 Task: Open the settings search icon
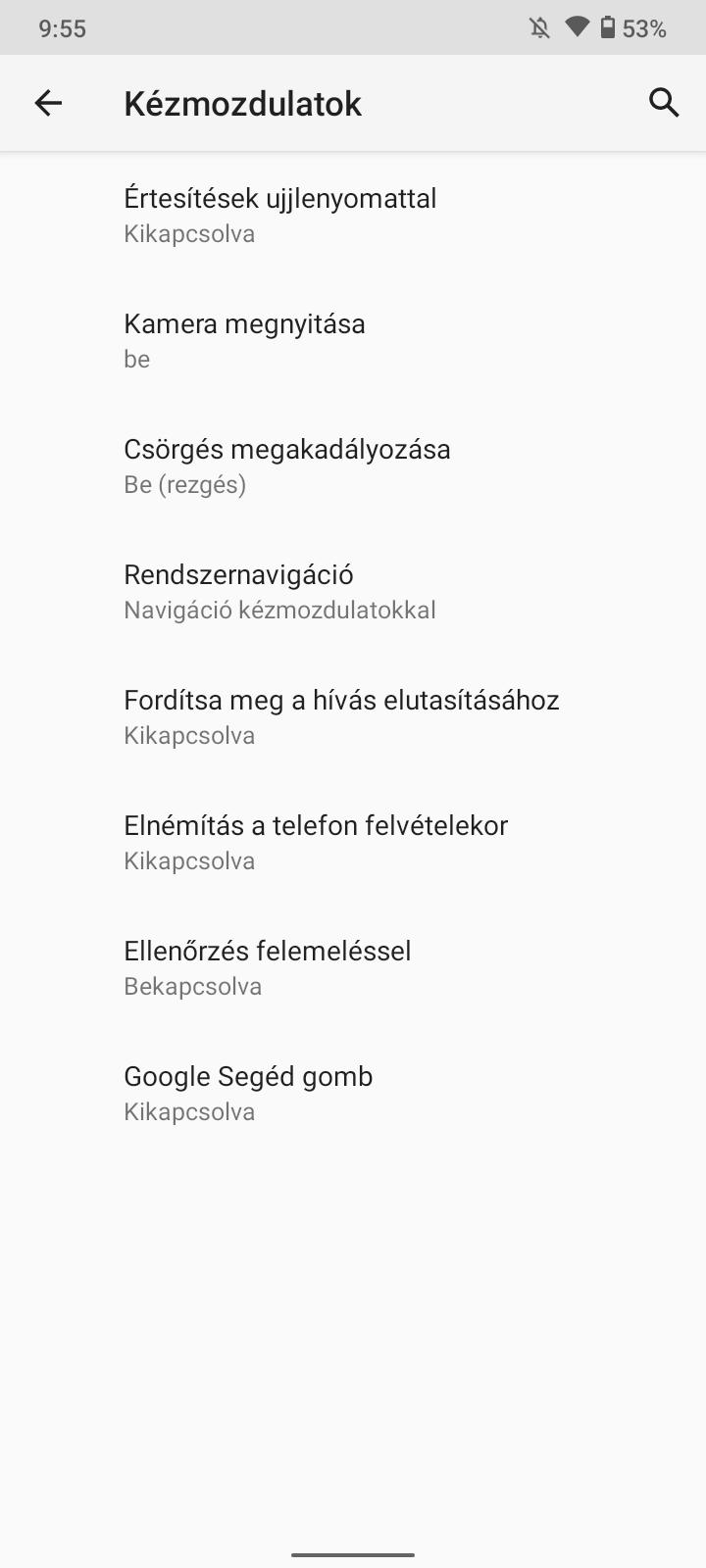[664, 103]
